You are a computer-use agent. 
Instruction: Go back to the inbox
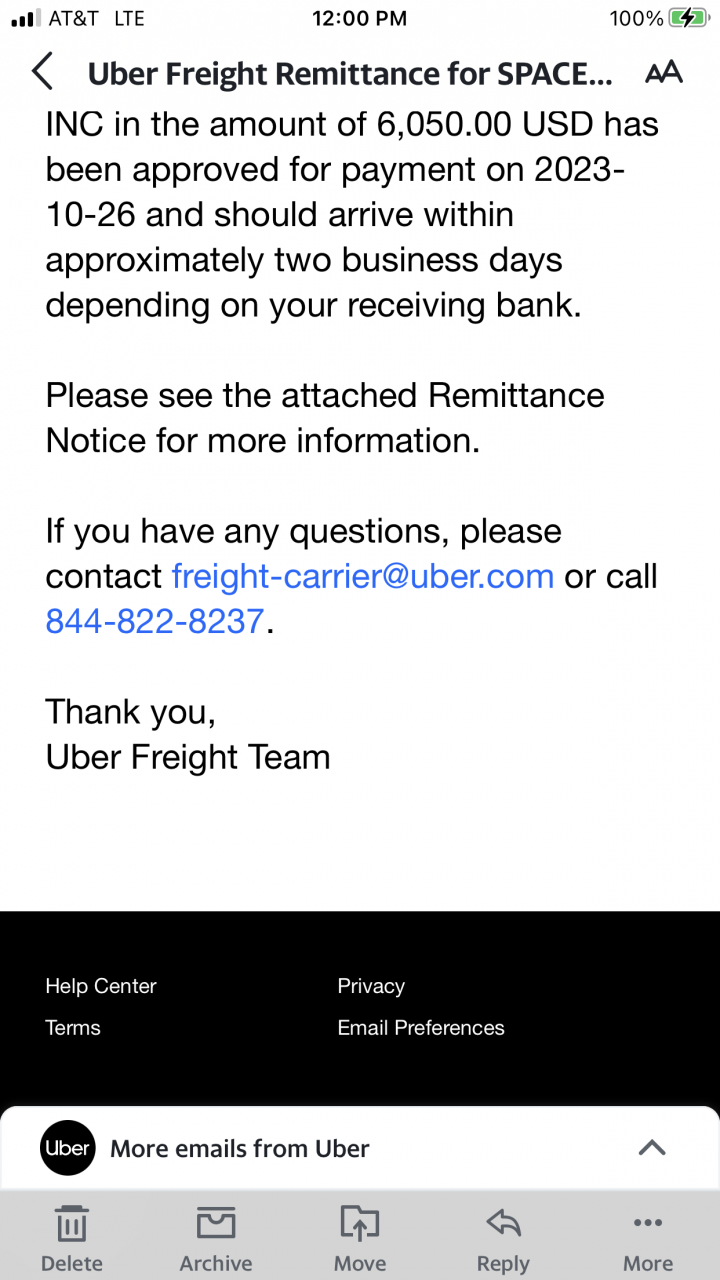(x=42, y=73)
